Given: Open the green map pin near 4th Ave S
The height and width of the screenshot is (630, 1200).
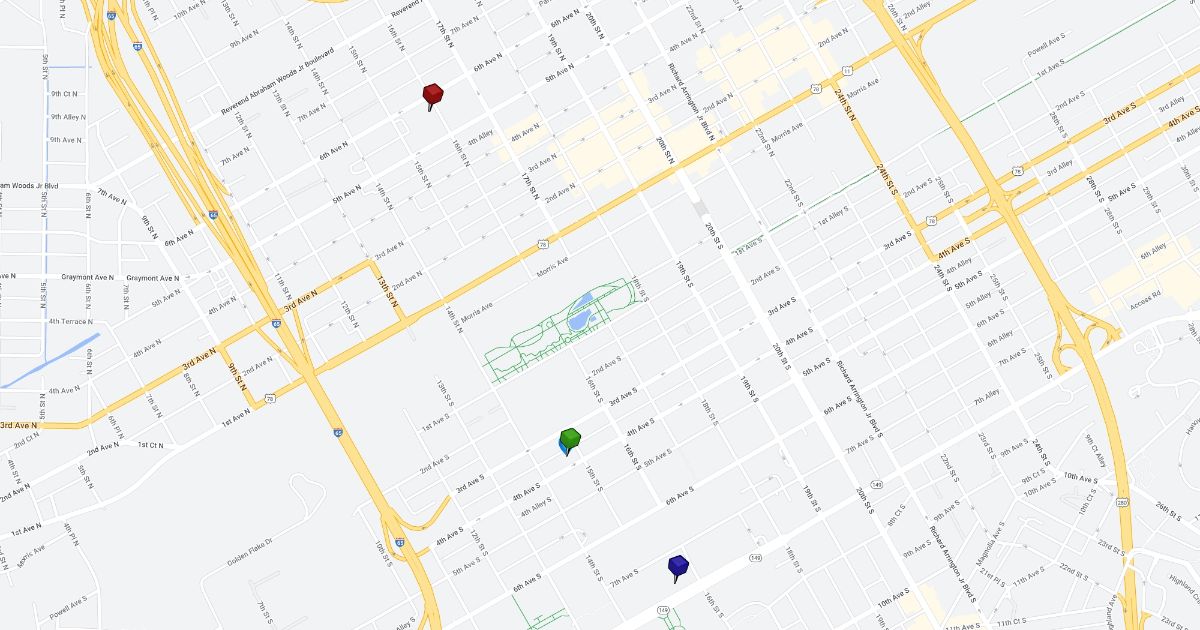Looking at the screenshot, I should click(570, 441).
